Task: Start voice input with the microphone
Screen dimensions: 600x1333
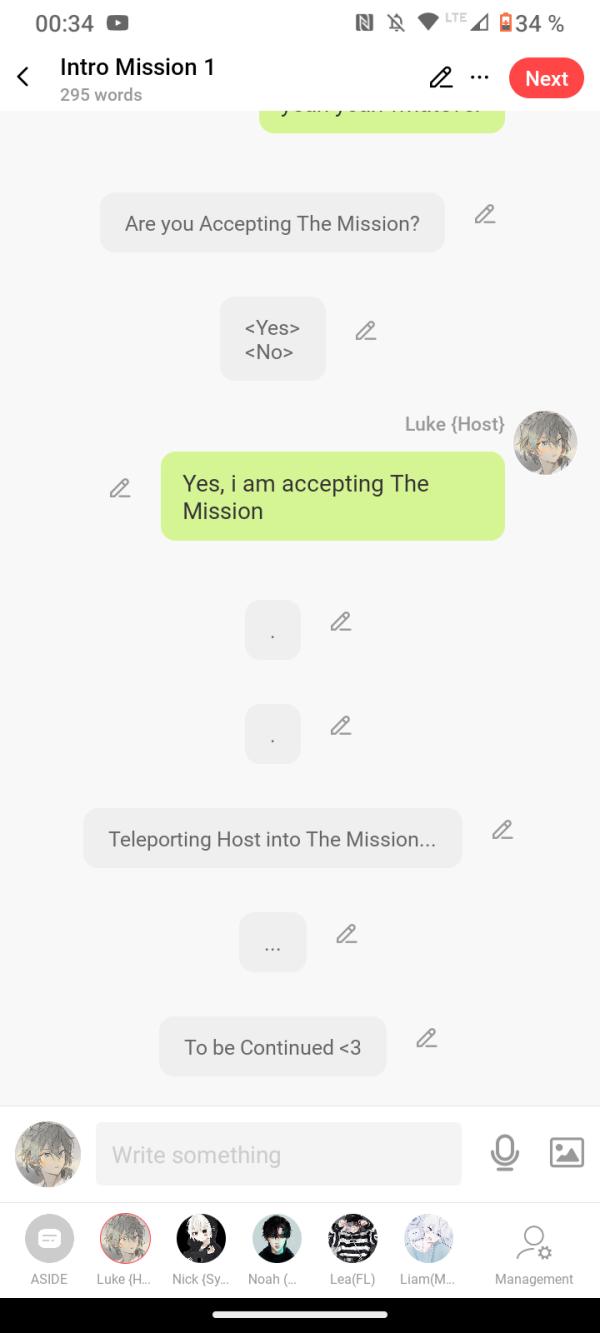Action: click(505, 1153)
